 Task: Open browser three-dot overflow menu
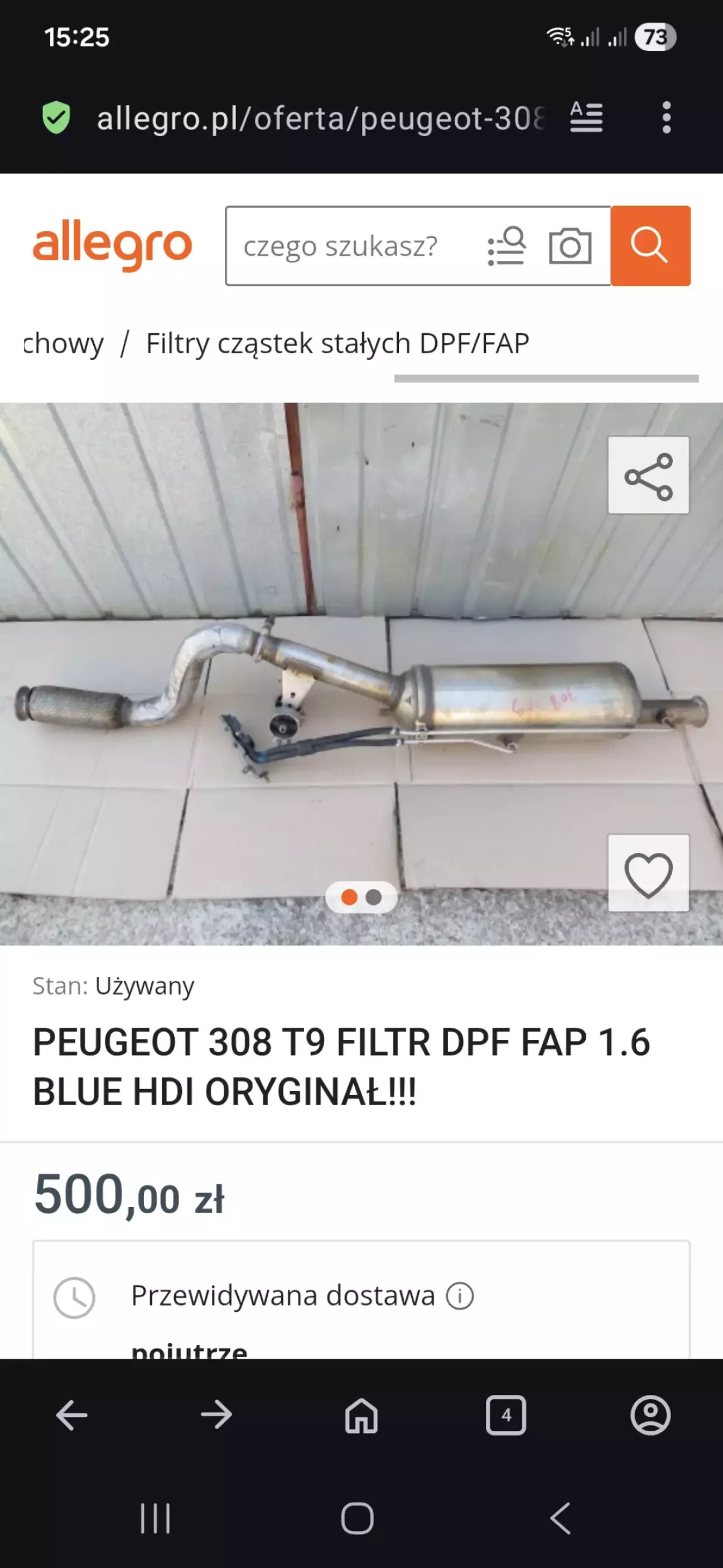click(667, 117)
